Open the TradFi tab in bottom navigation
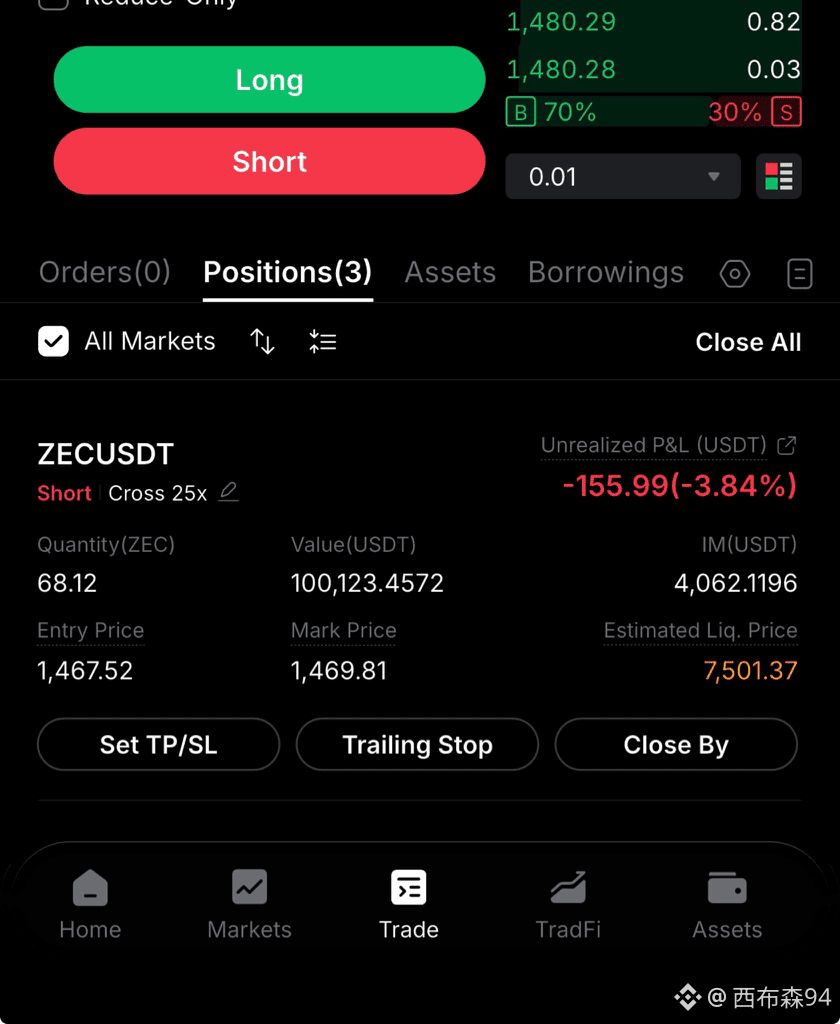This screenshot has height=1024, width=840. (x=568, y=904)
